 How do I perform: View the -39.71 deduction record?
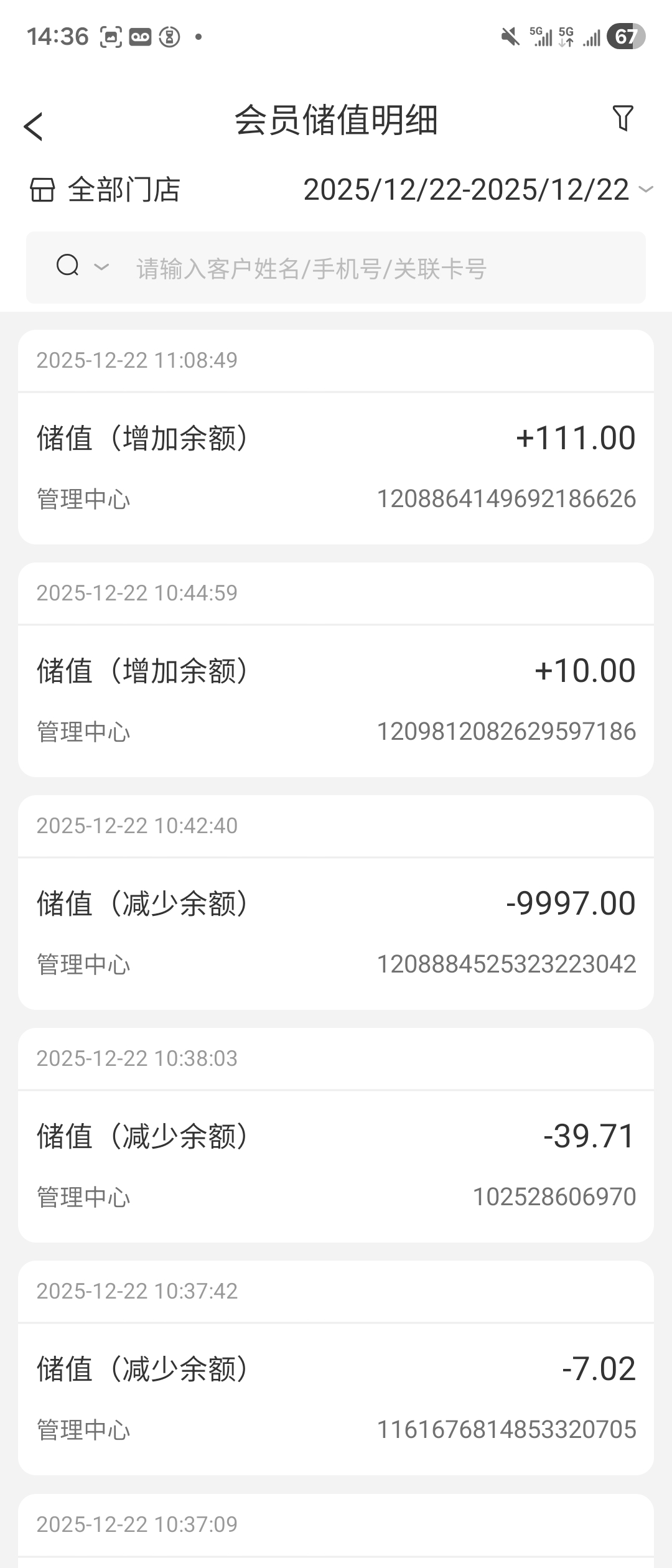tap(336, 1165)
